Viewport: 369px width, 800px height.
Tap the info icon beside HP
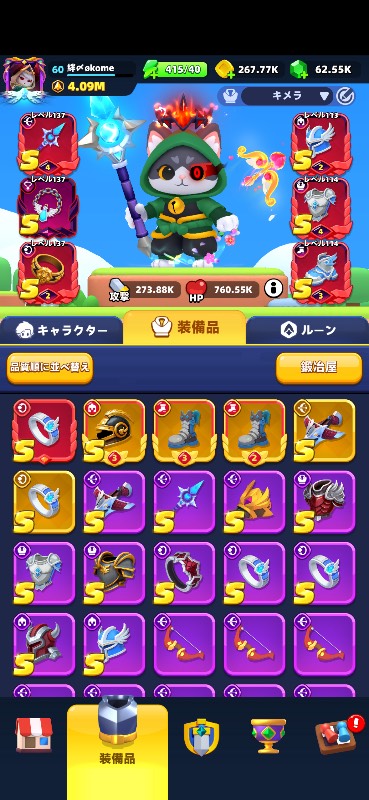pyautogui.click(x=274, y=289)
